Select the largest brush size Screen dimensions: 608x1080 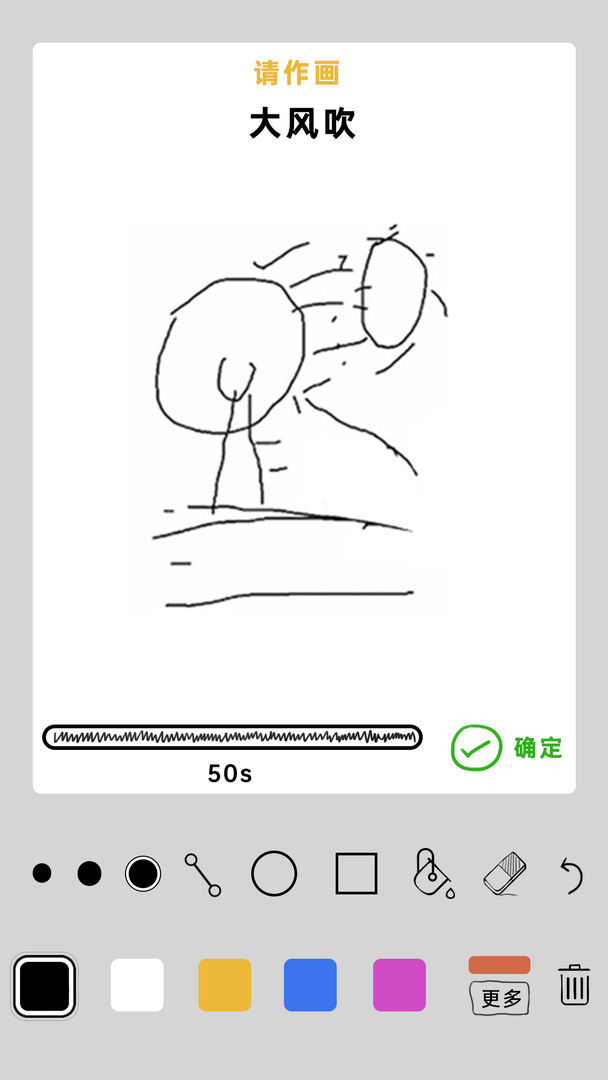coord(143,873)
